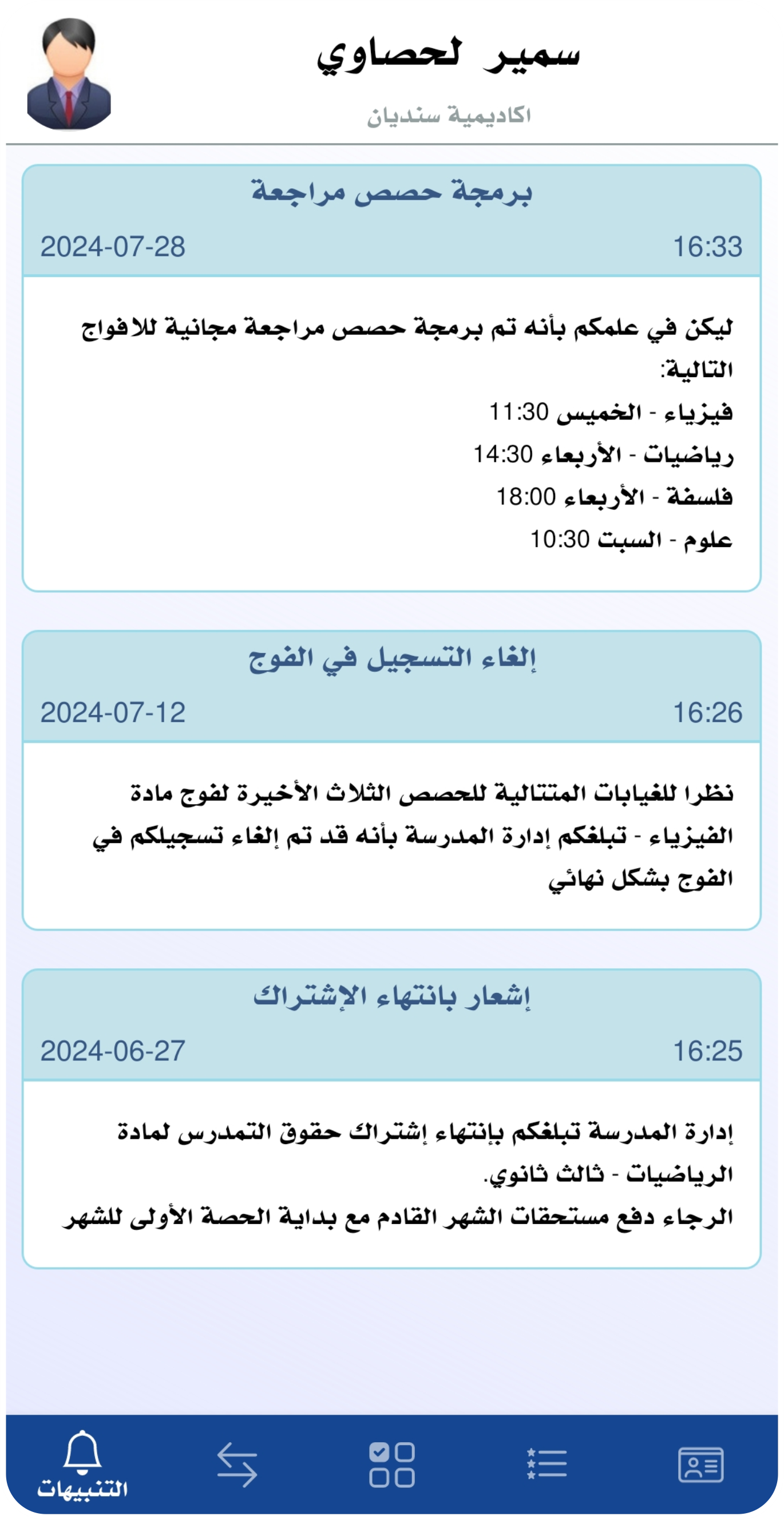Open the إلغاء التسجيل في الفوج notification
This screenshot has height=1520, width=784.
[391, 780]
